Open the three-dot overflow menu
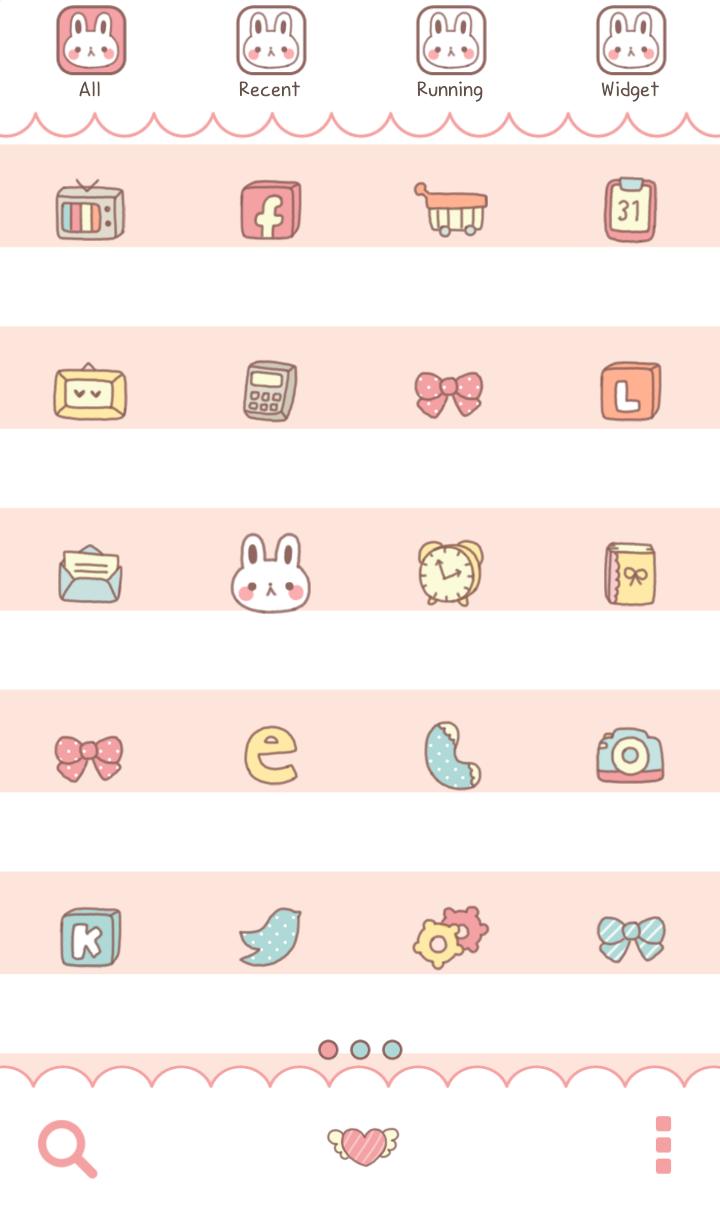The height and width of the screenshot is (1230, 720). point(663,1145)
